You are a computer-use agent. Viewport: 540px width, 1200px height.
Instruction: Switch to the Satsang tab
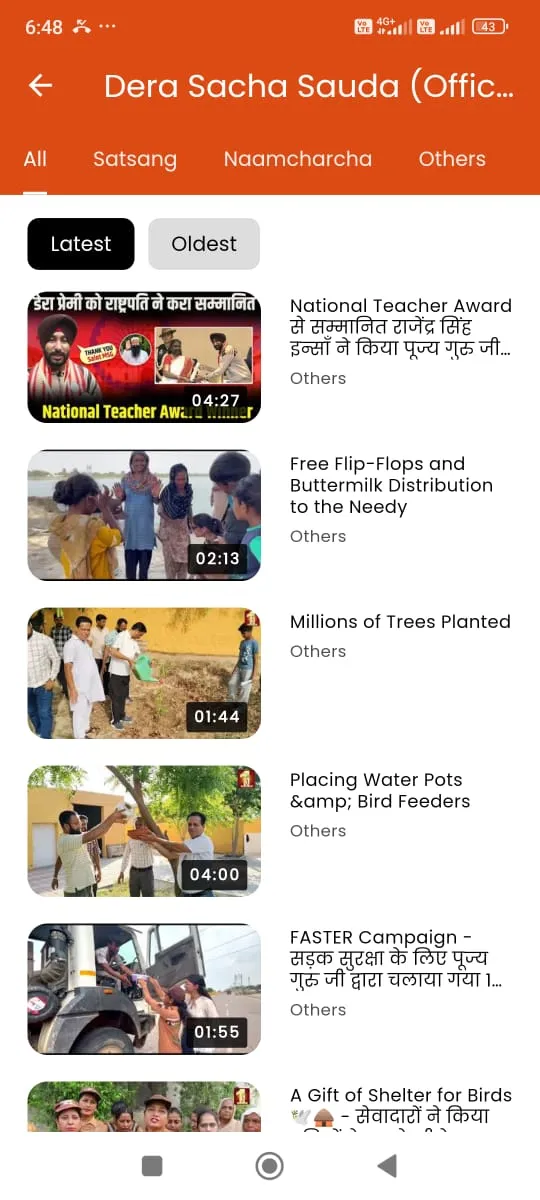pyautogui.click(x=135, y=159)
